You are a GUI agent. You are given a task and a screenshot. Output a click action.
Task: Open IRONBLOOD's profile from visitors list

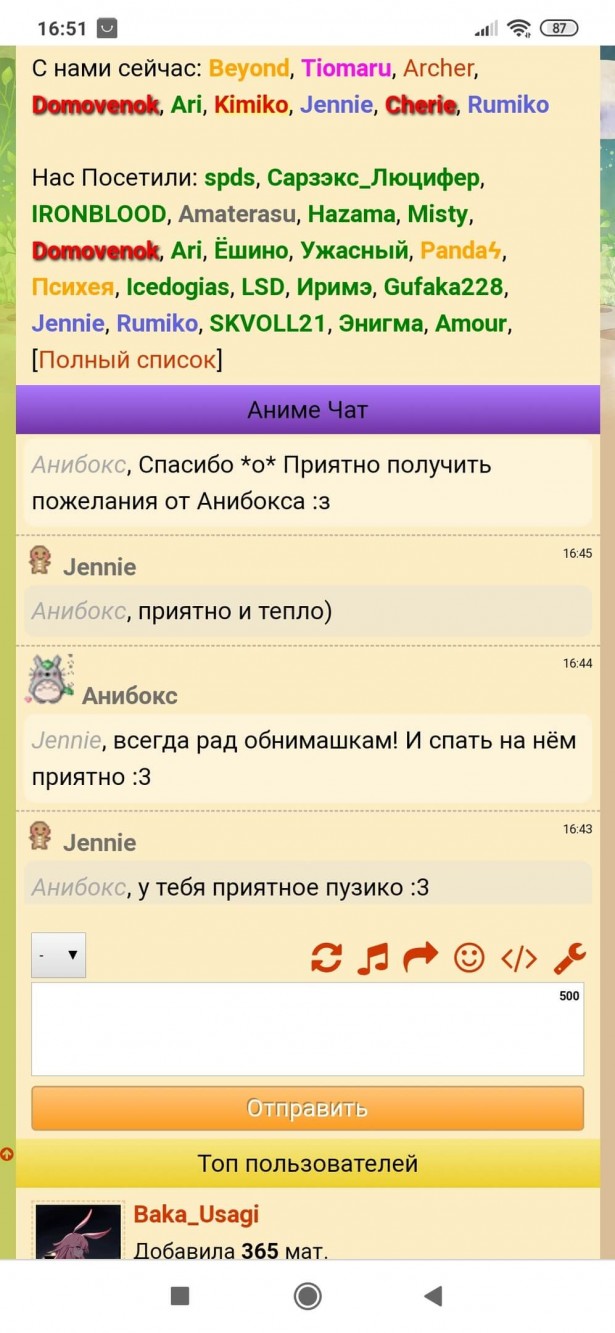(x=98, y=214)
